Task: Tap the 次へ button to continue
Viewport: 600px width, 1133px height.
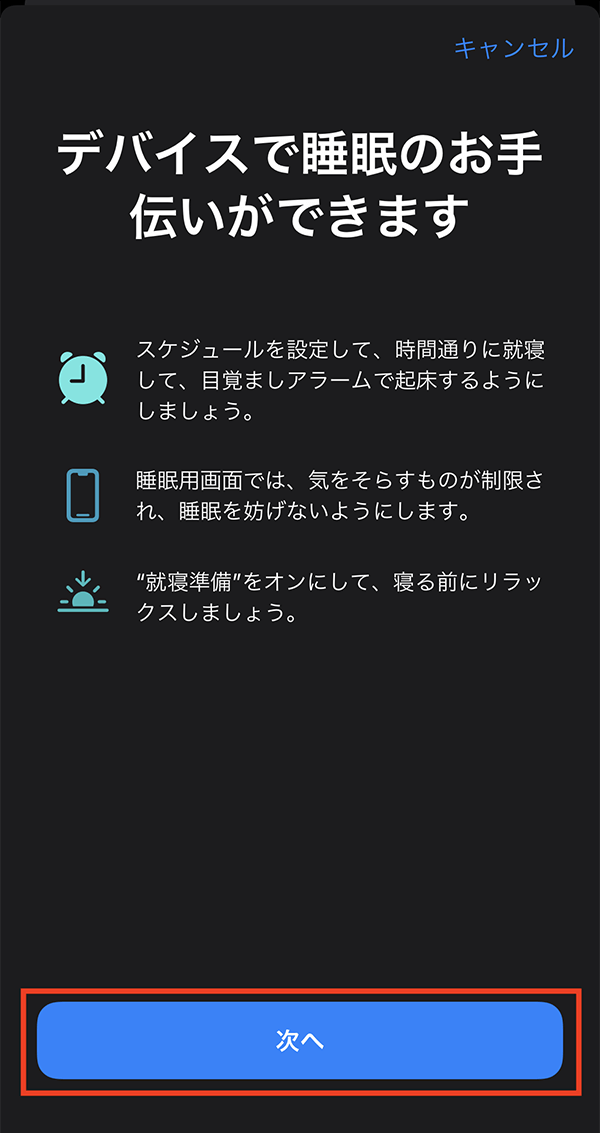Action: 300,1040
